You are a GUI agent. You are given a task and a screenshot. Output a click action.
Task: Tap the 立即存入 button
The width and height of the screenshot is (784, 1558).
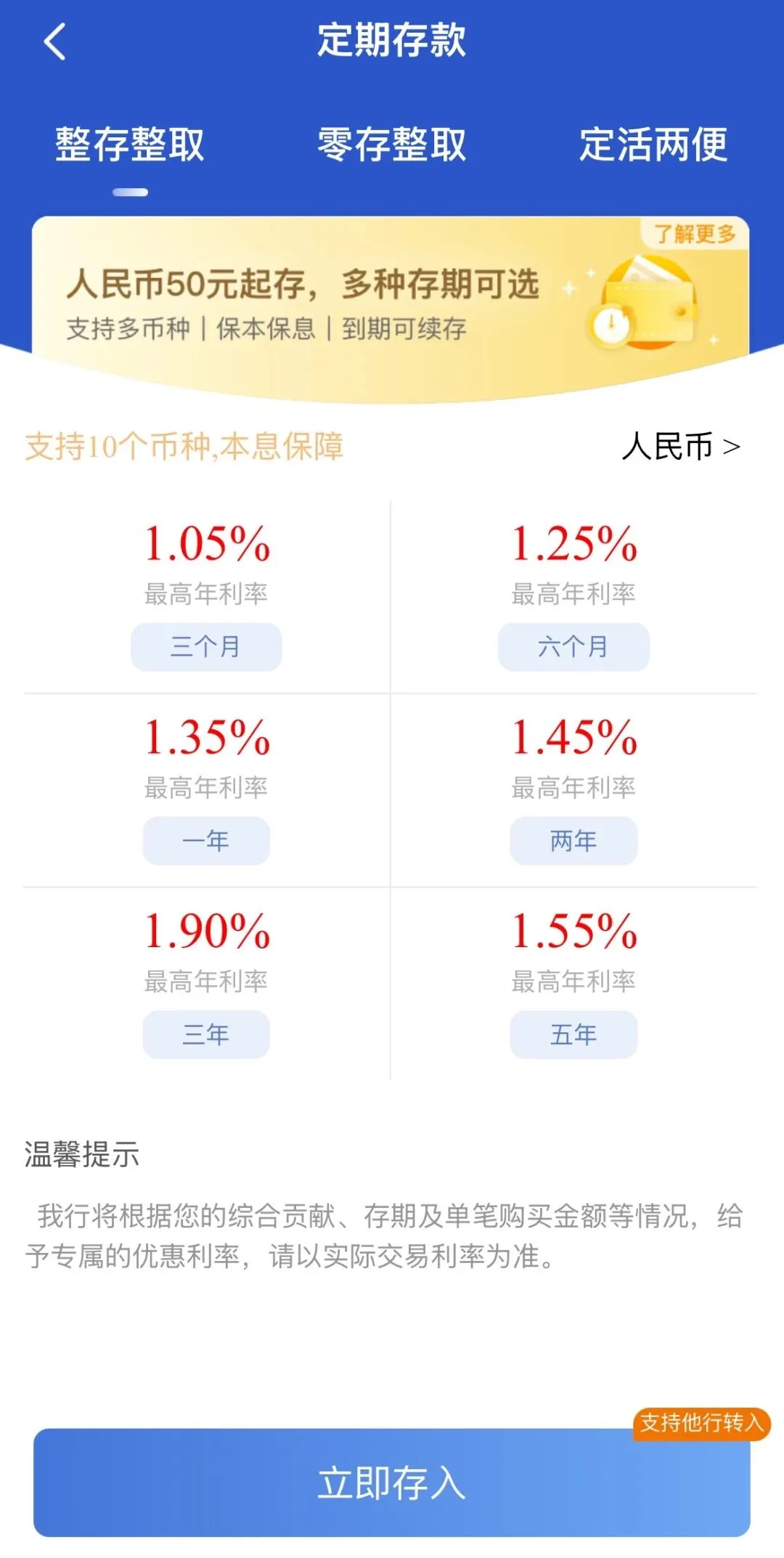[392, 1482]
